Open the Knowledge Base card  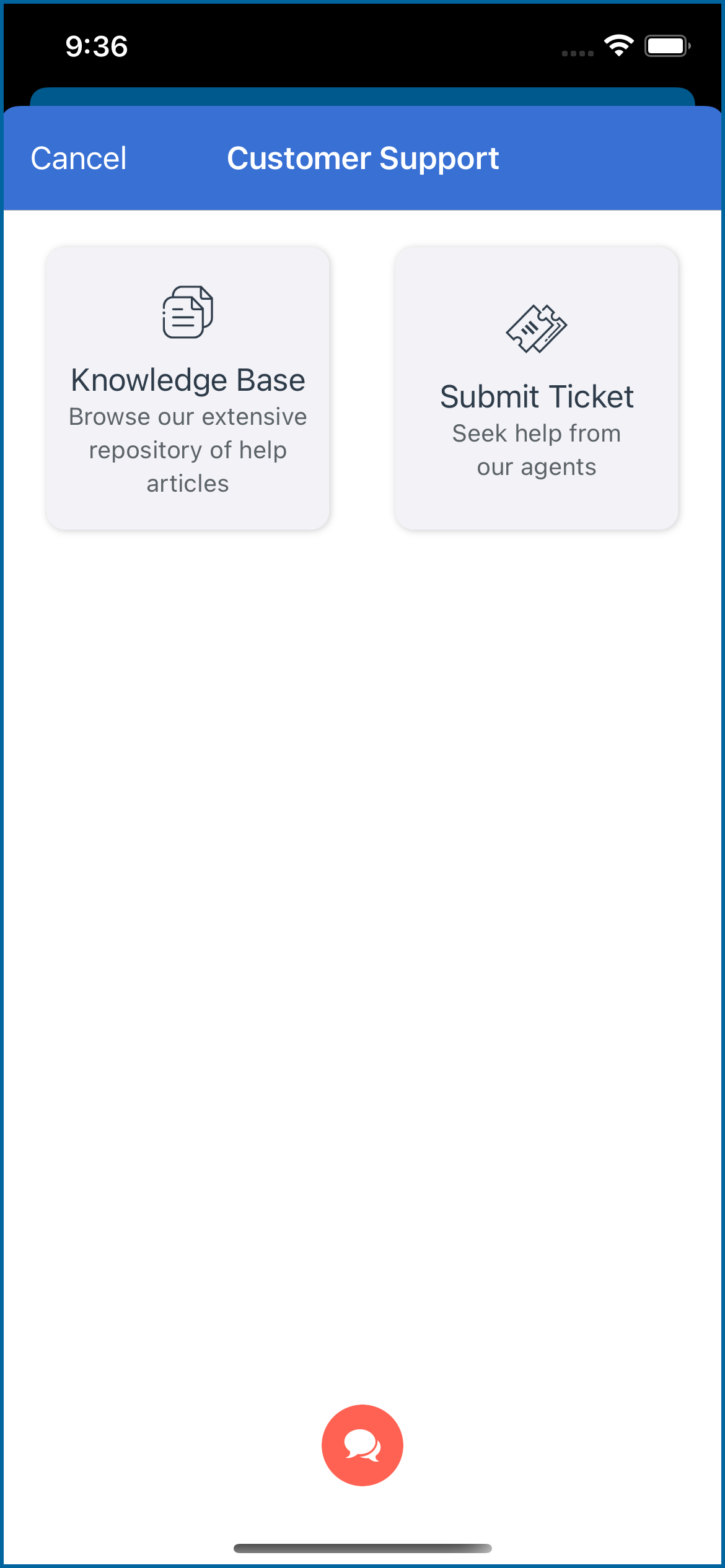pos(188,388)
